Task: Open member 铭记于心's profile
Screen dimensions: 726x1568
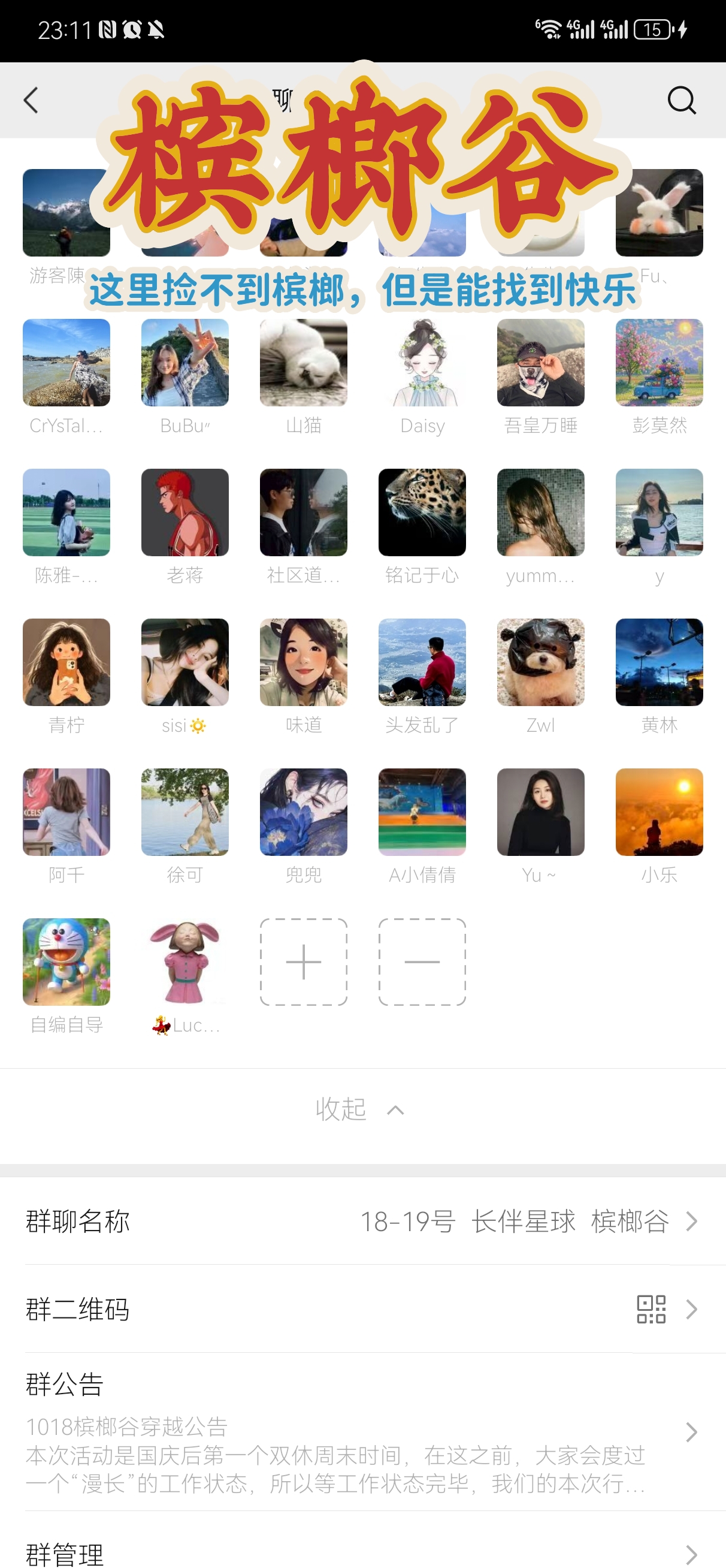Action: (x=422, y=512)
